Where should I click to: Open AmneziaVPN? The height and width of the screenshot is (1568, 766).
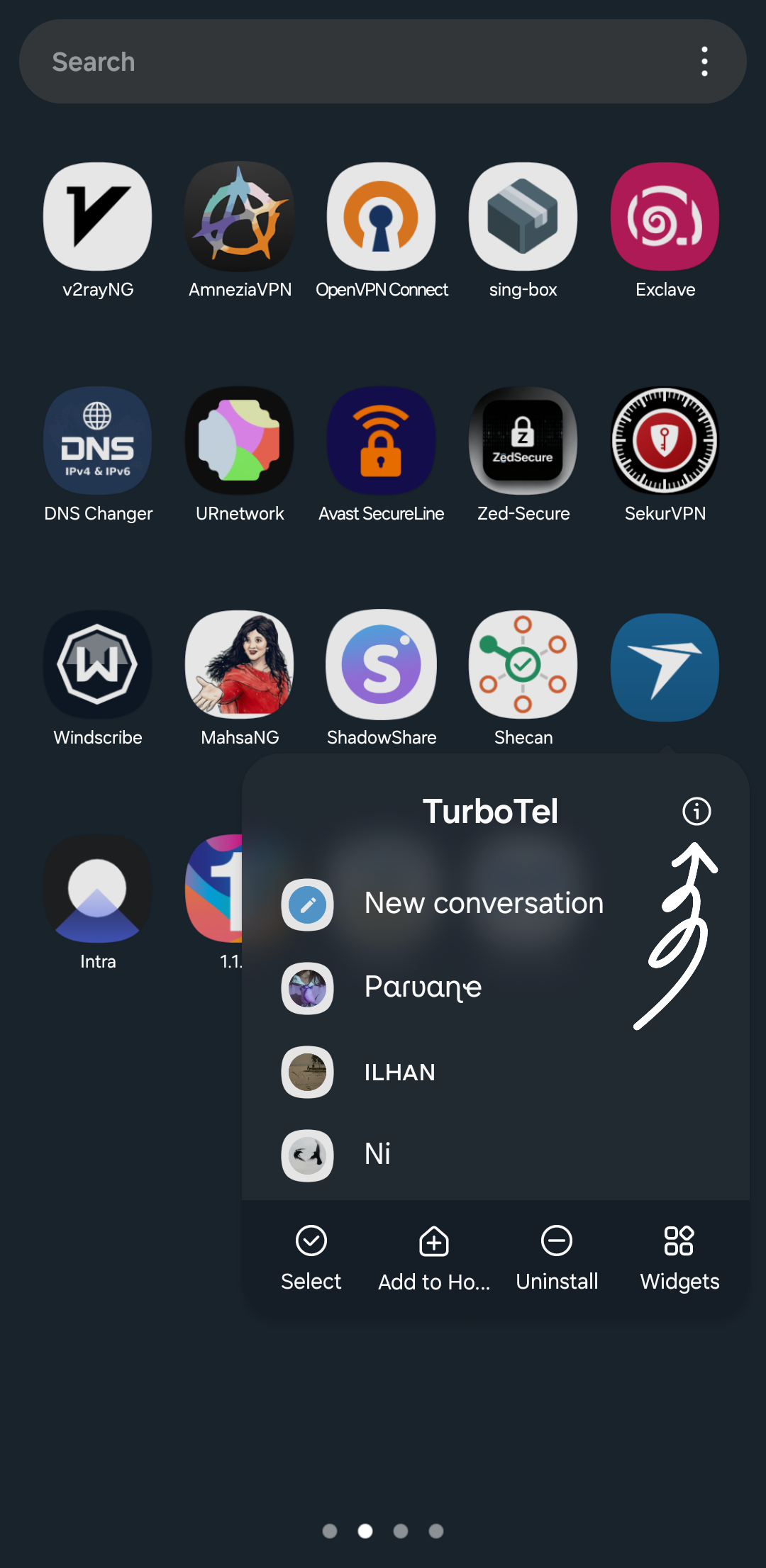tap(240, 217)
